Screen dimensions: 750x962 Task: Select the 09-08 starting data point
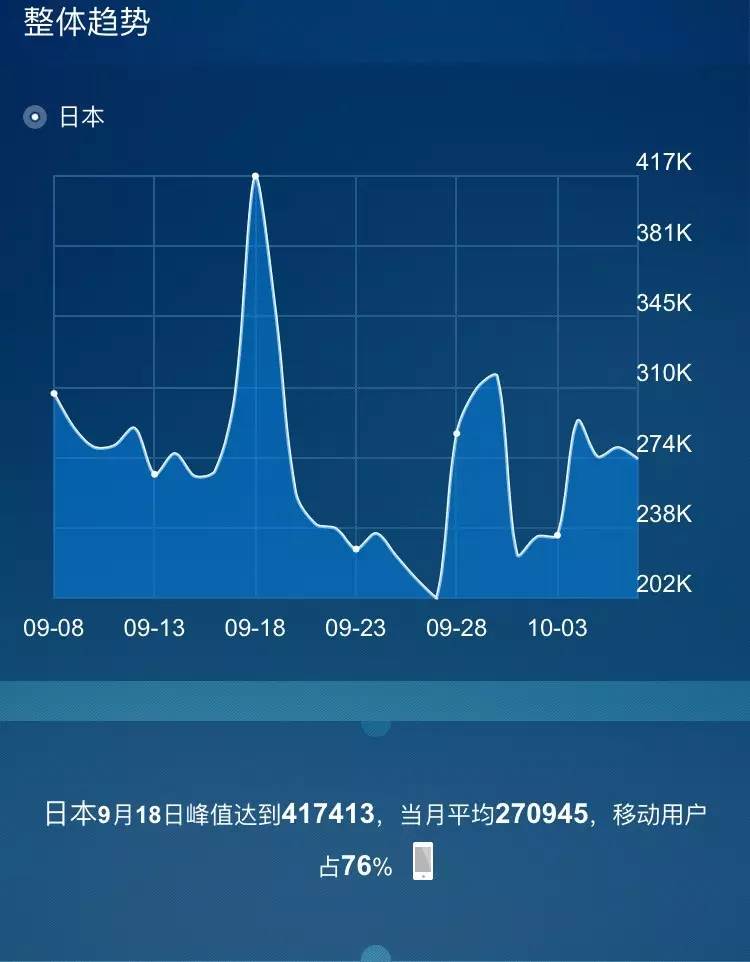[54, 393]
